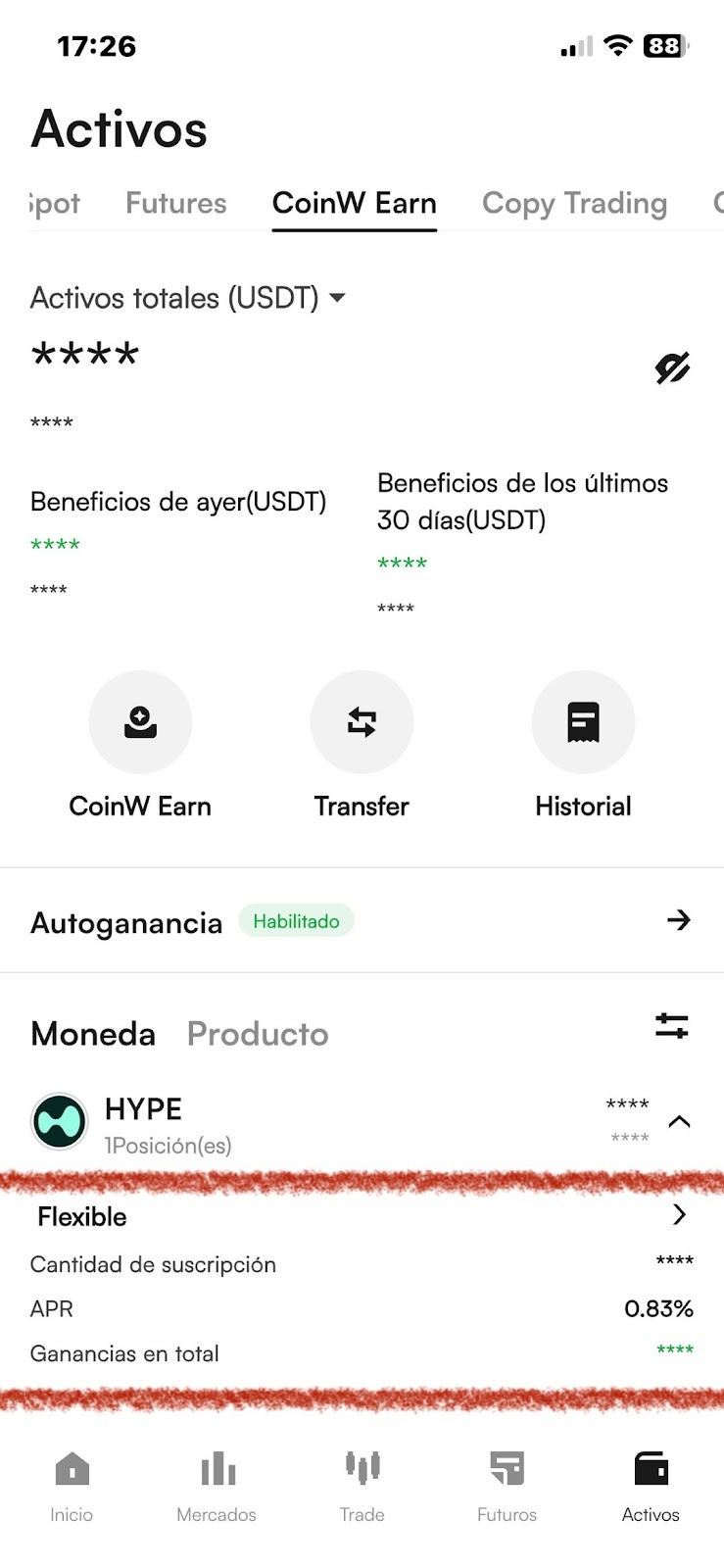724x1568 pixels.
Task: Switch to the Futures assets tab
Action: [176, 204]
